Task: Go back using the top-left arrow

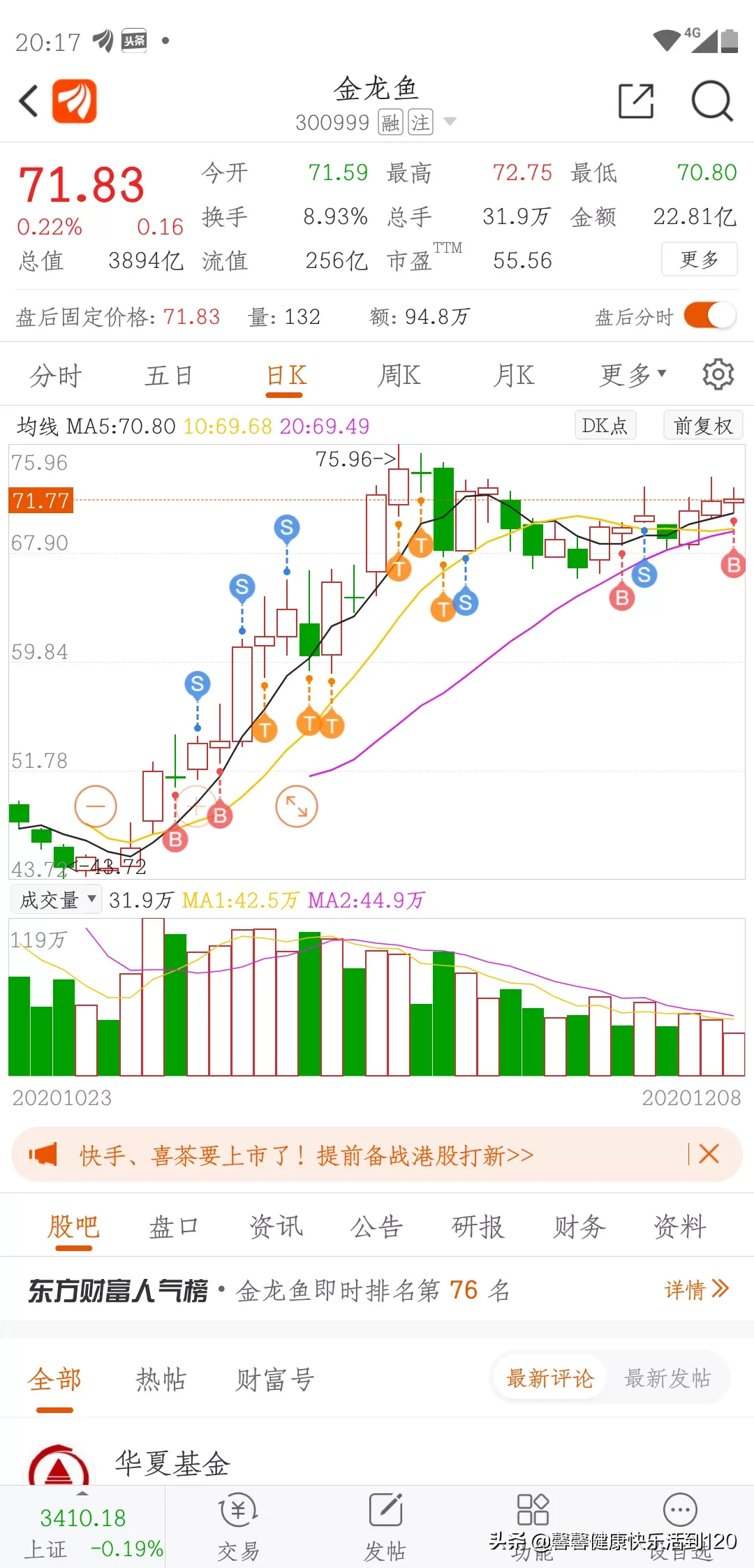Action: click(x=28, y=101)
